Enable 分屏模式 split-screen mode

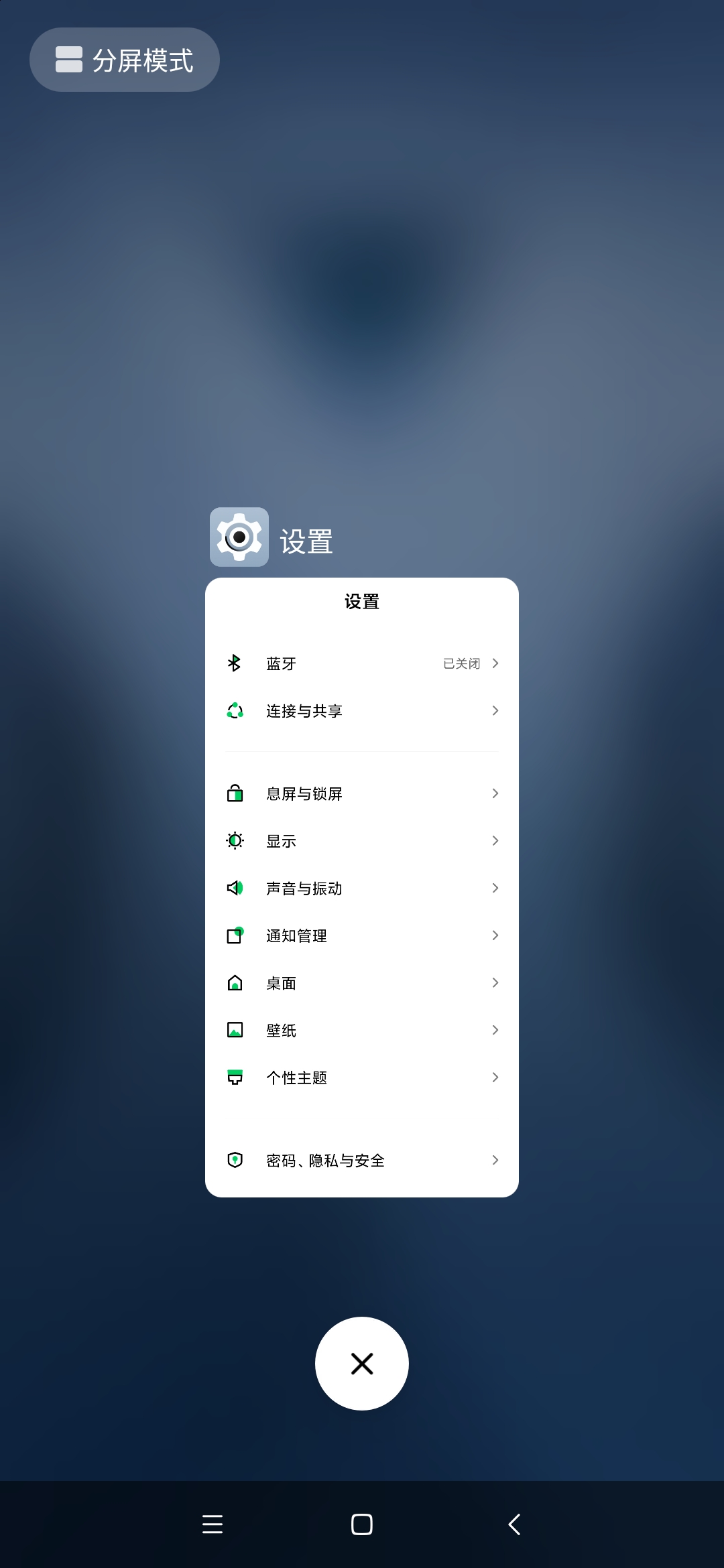[x=125, y=60]
